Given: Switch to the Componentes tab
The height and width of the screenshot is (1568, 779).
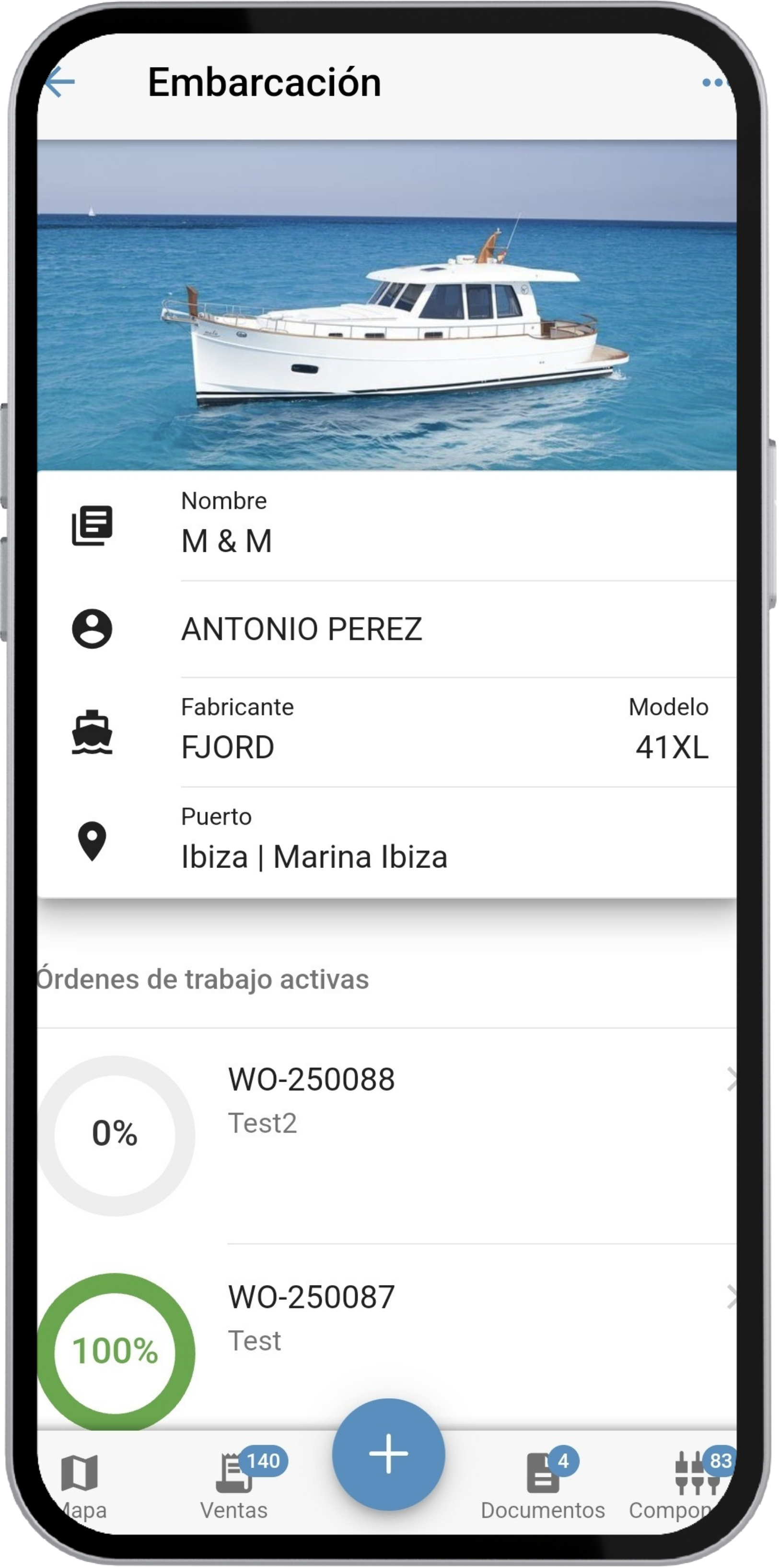Looking at the screenshot, I should pos(694,1485).
